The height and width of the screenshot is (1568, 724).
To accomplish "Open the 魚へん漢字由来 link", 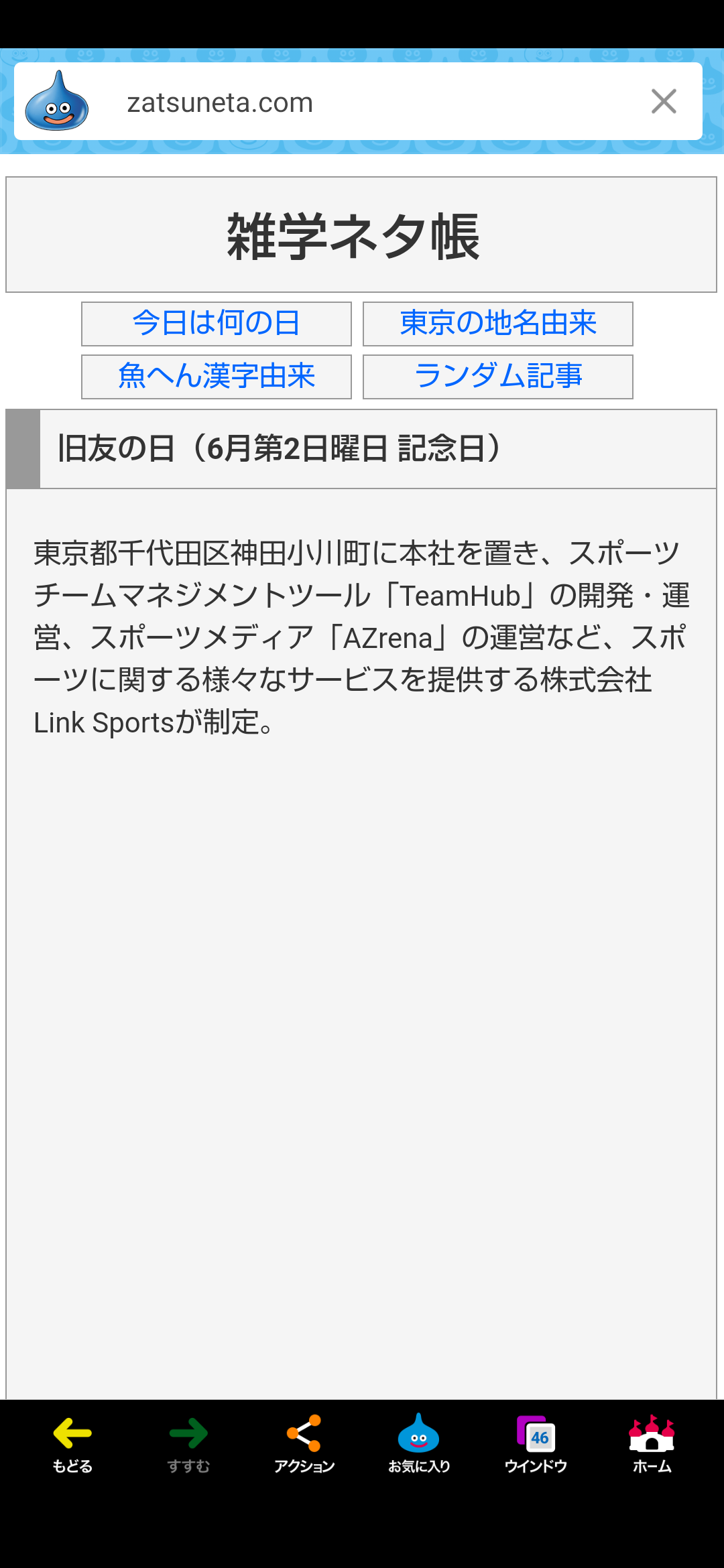I will [216, 377].
